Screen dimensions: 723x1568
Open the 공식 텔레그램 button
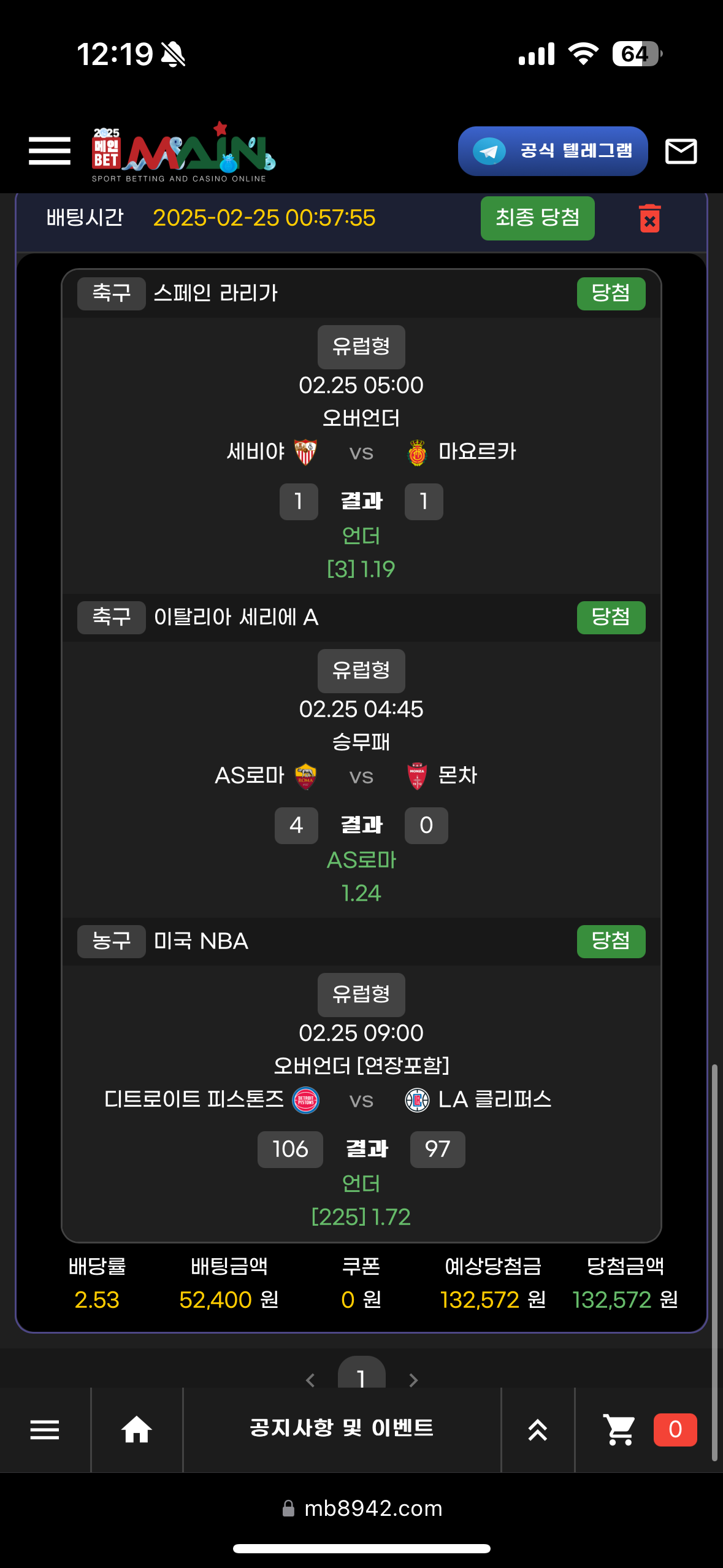[x=553, y=151]
